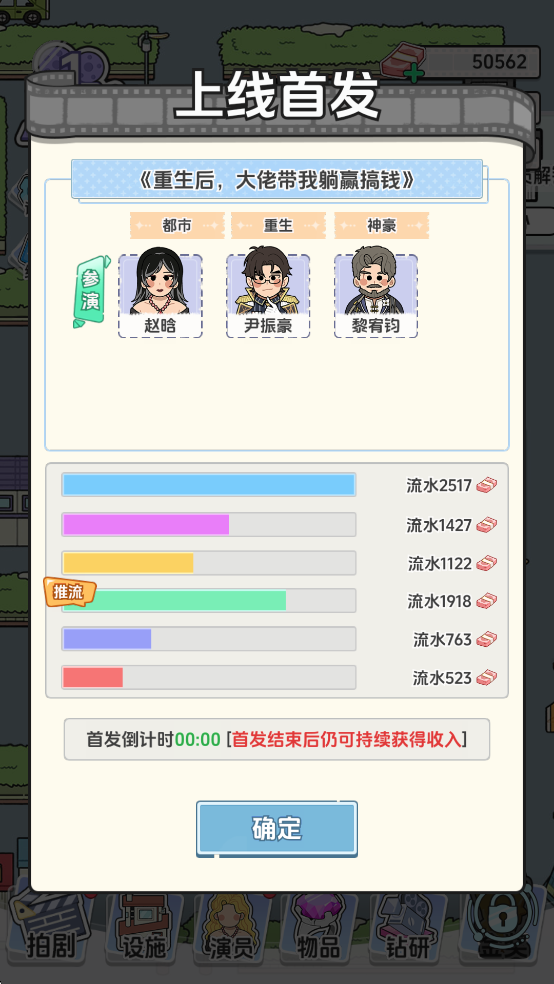
Task: Confirm the premiere with the 确定 button
Action: (x=277, y=828)
